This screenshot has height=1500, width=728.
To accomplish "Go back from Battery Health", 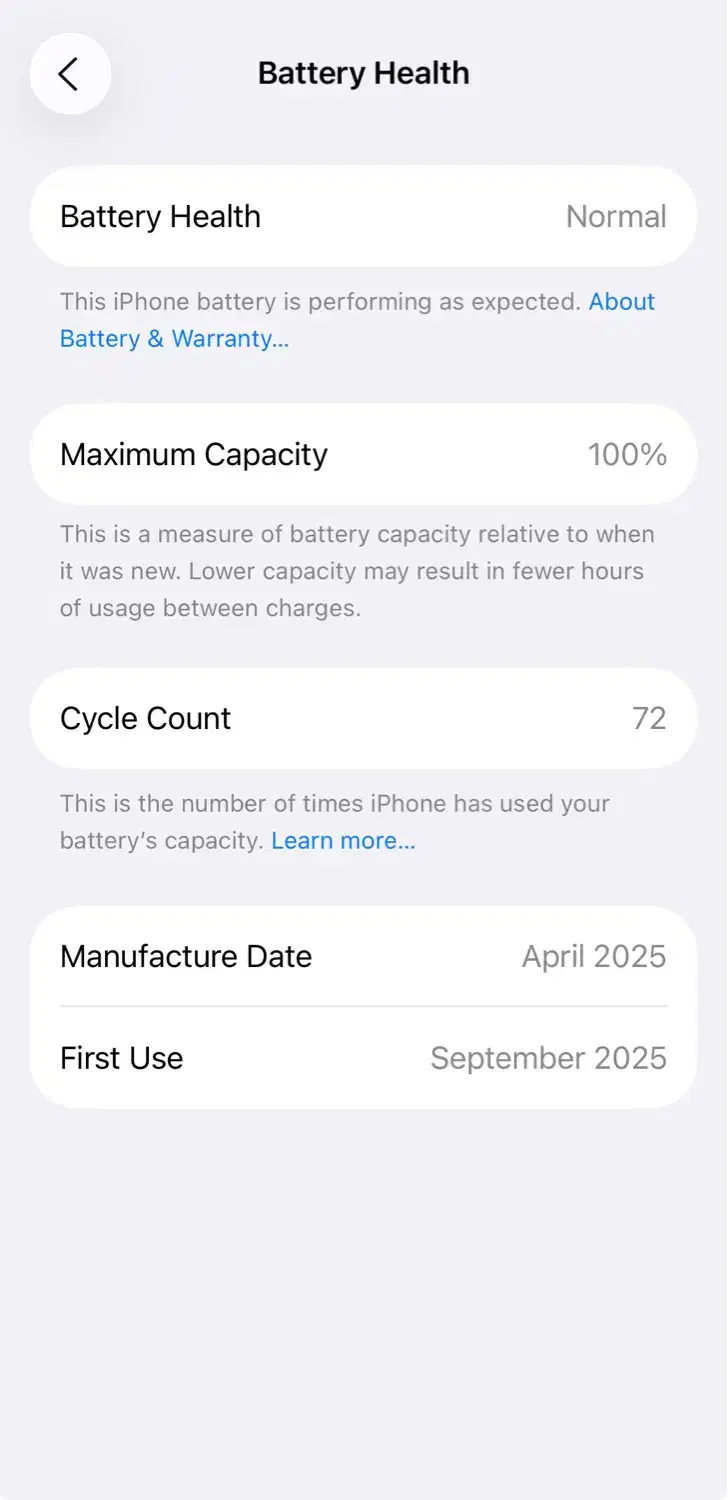I will pyautogui.click(x=69, y=74).
